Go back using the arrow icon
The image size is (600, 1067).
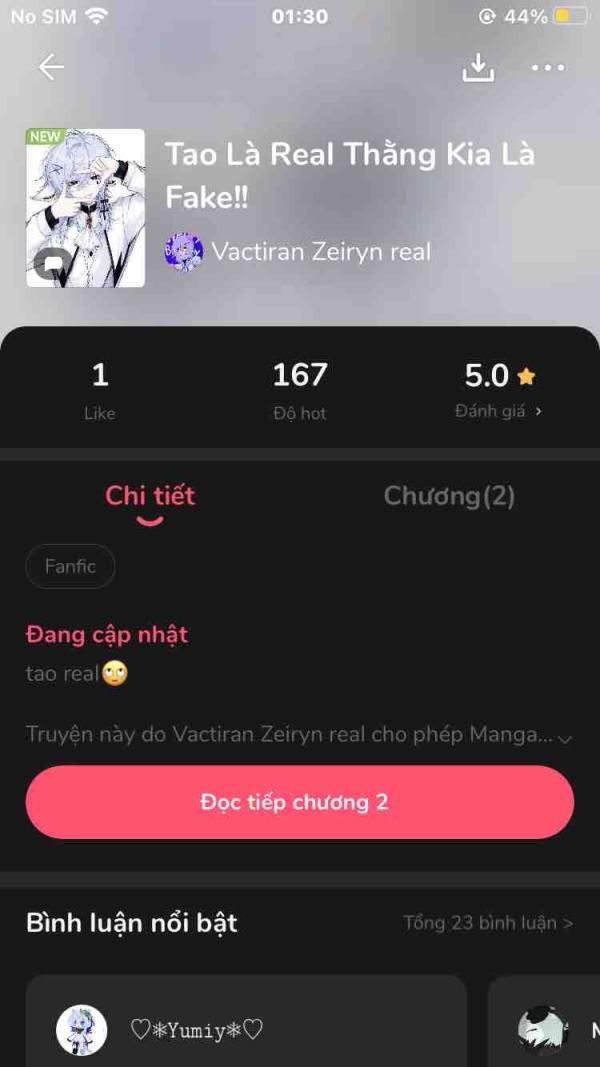click(x=51, y=67)
